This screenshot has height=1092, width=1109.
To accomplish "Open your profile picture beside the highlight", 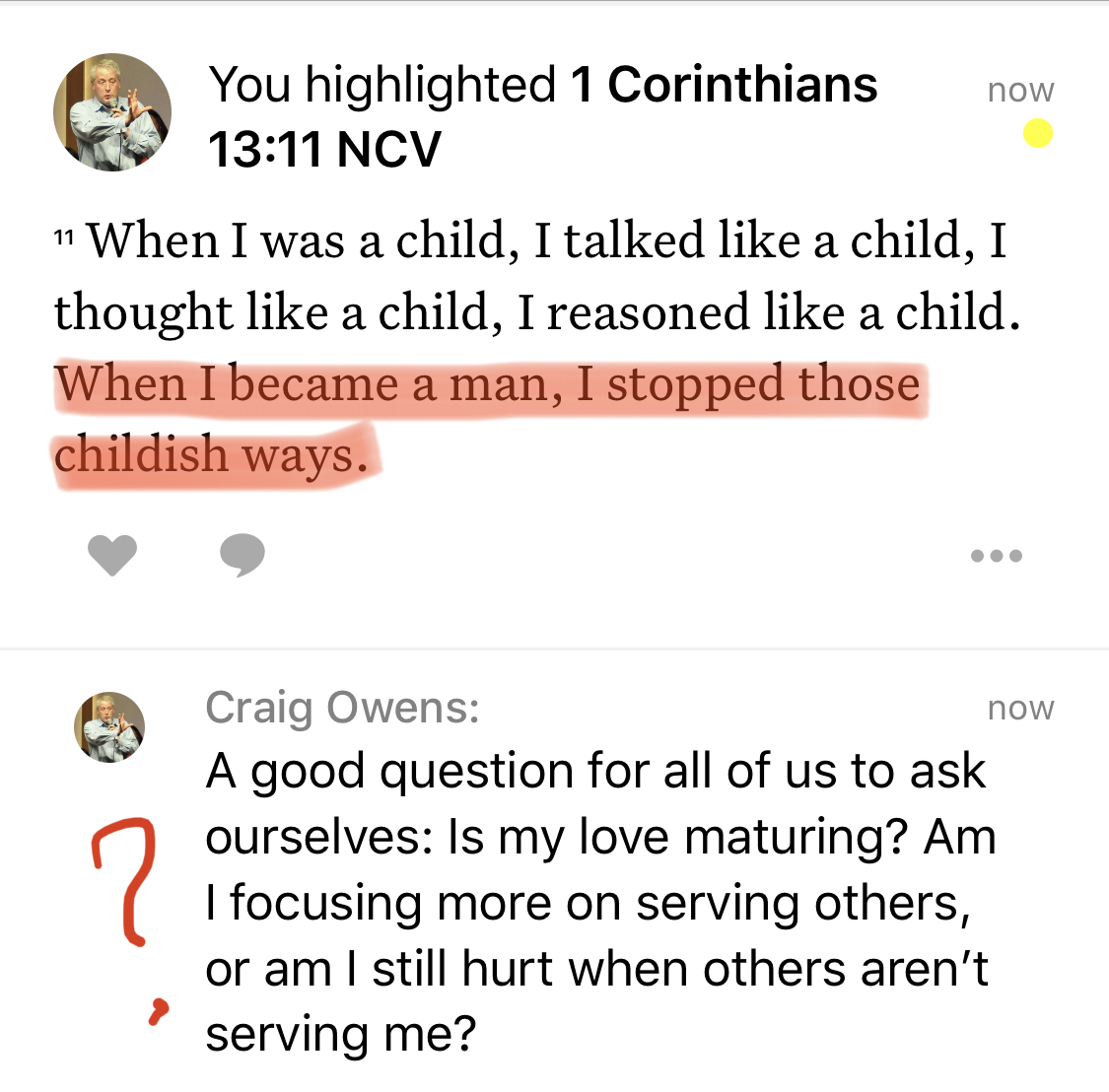I will point(111,112).
